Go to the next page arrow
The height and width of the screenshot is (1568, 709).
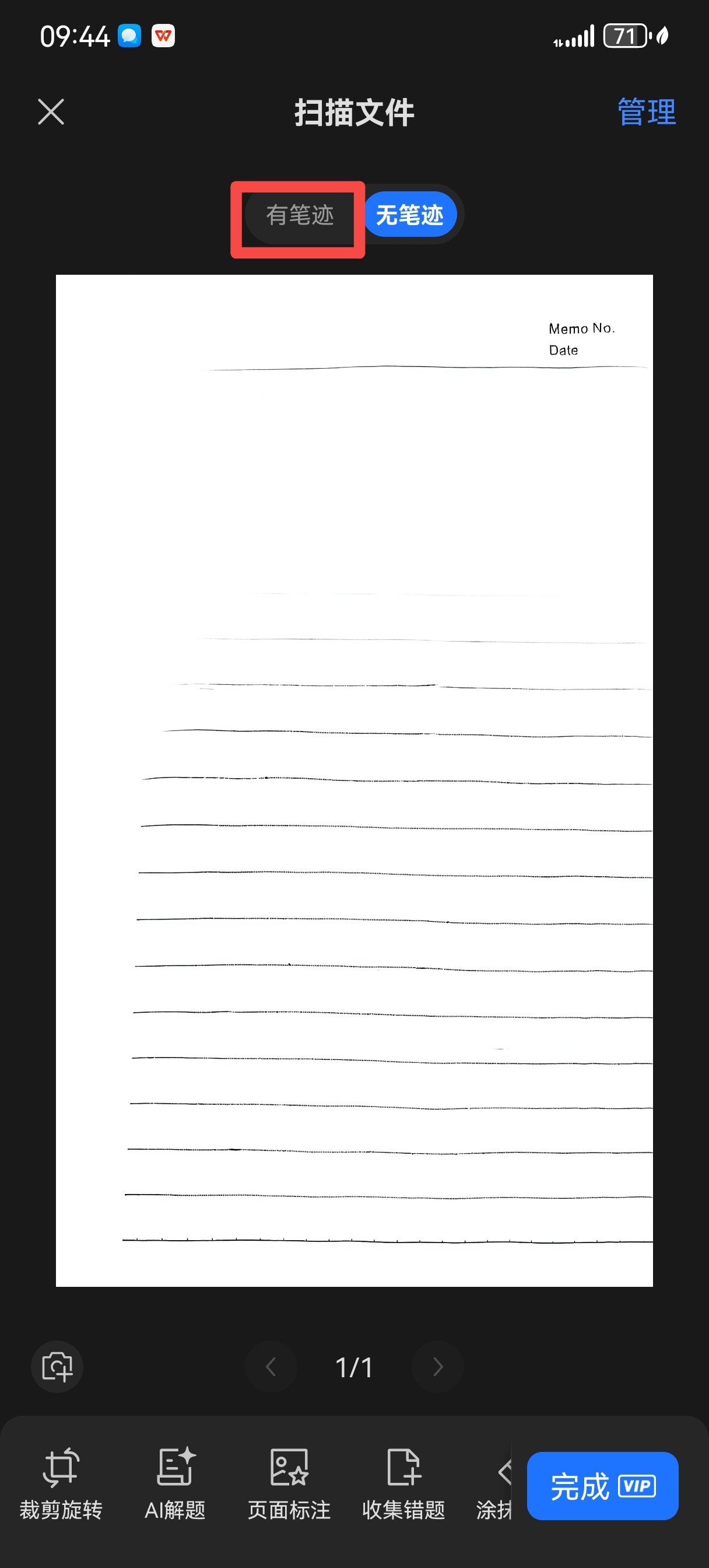437,1367
